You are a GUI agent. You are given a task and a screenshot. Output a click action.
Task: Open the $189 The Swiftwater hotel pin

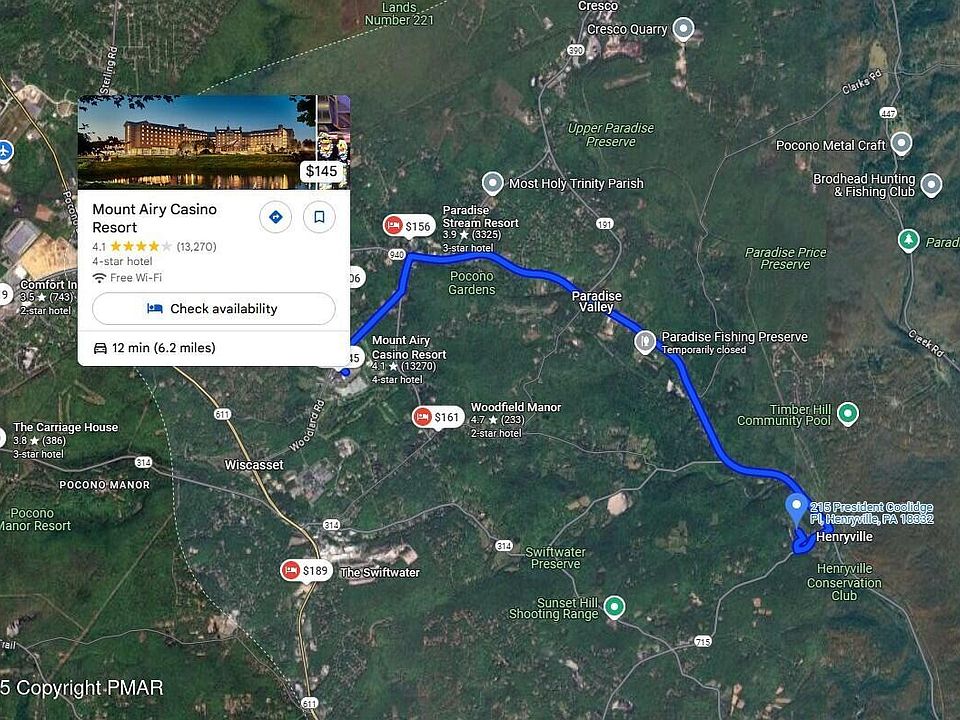(306, 571)
